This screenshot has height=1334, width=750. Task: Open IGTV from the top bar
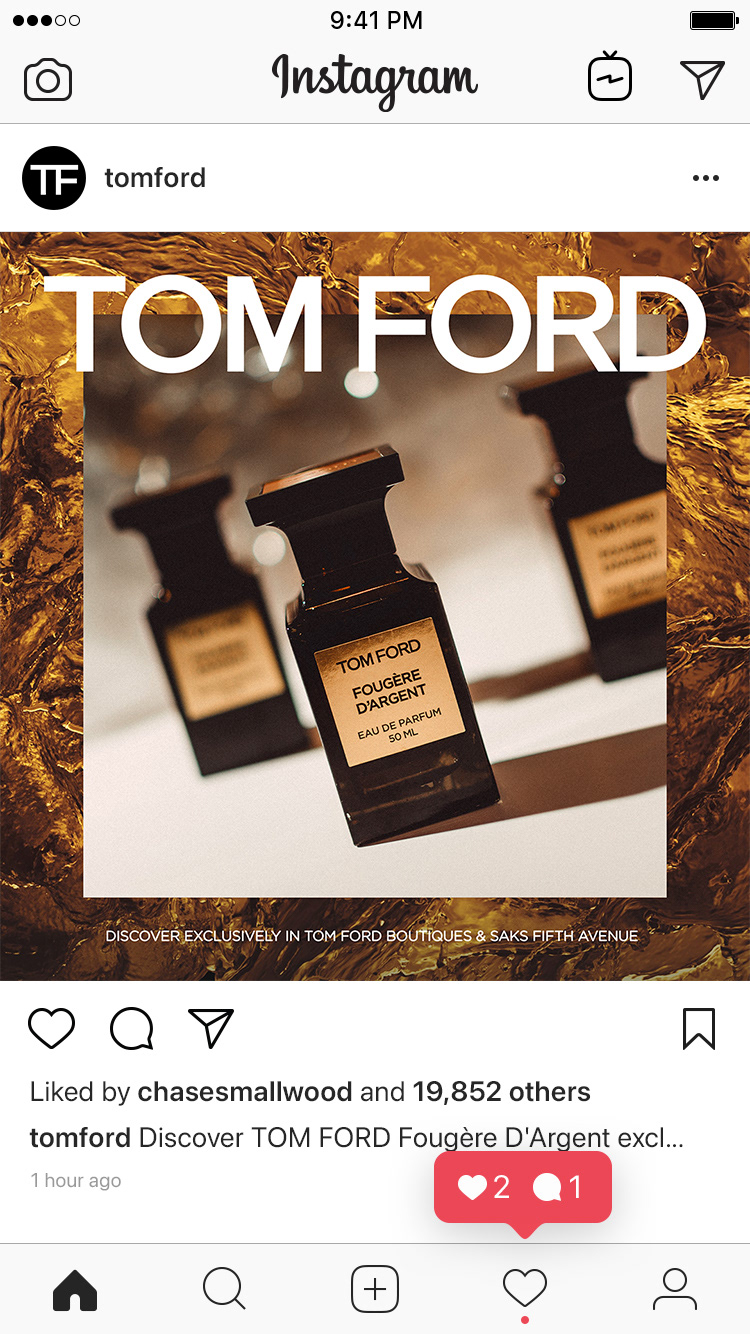pyautogui.click(x=610, y=79)
